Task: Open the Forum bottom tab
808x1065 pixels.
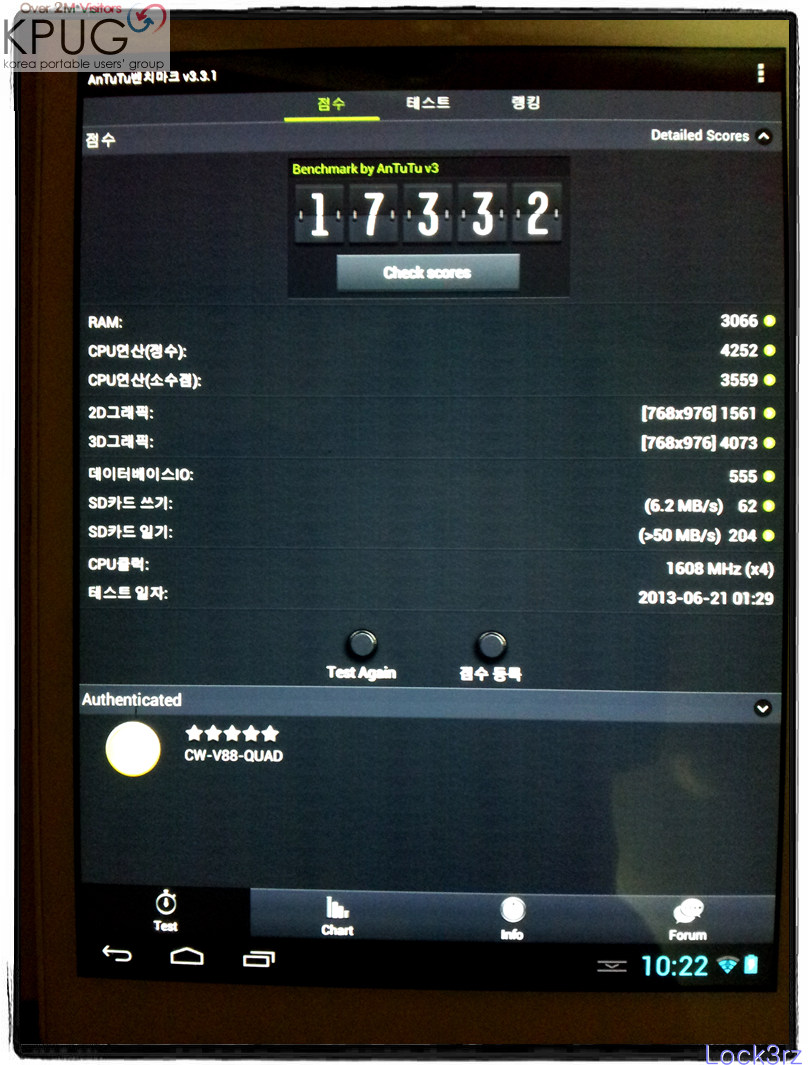Action: (x=687, y=917)
